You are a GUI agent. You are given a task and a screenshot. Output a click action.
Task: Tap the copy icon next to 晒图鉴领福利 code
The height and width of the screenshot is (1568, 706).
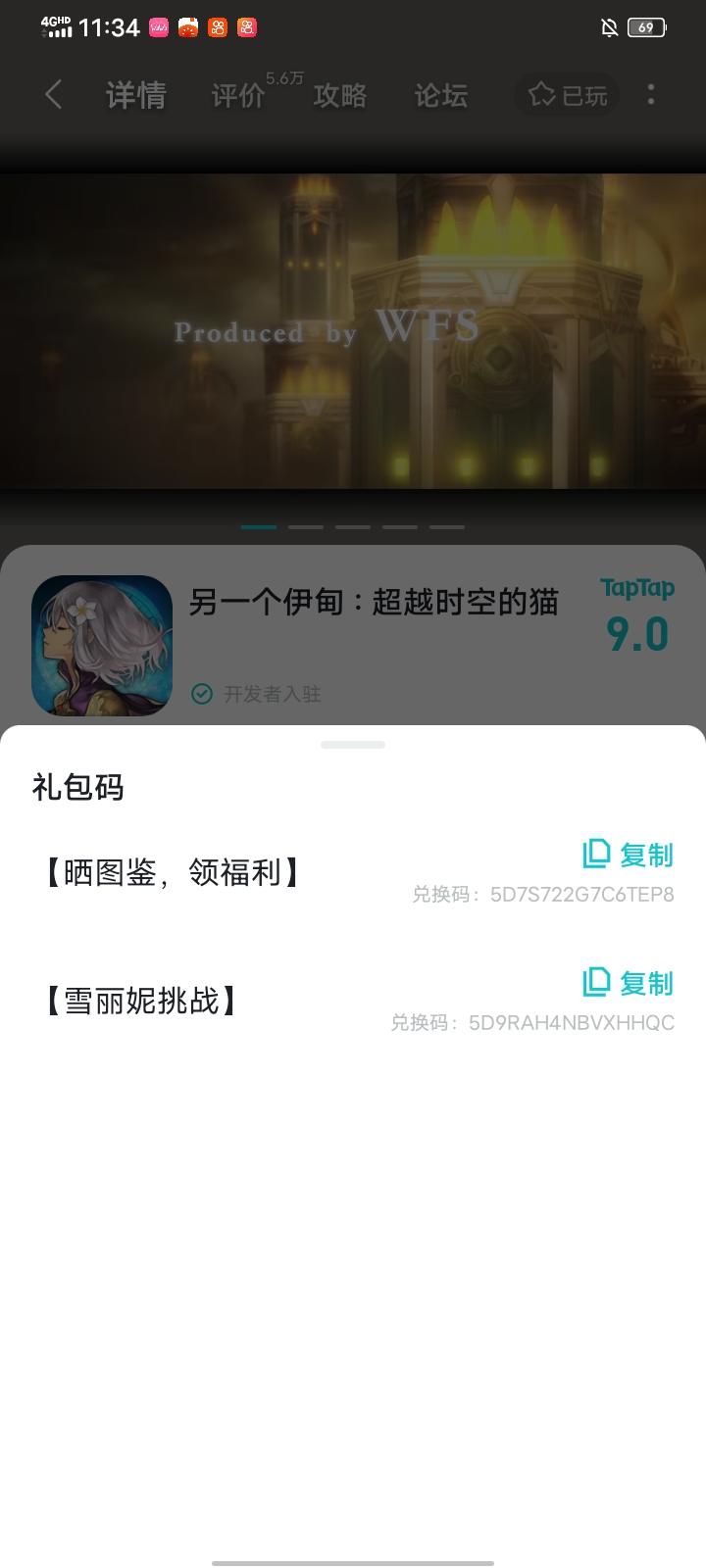tap(594, 854)
